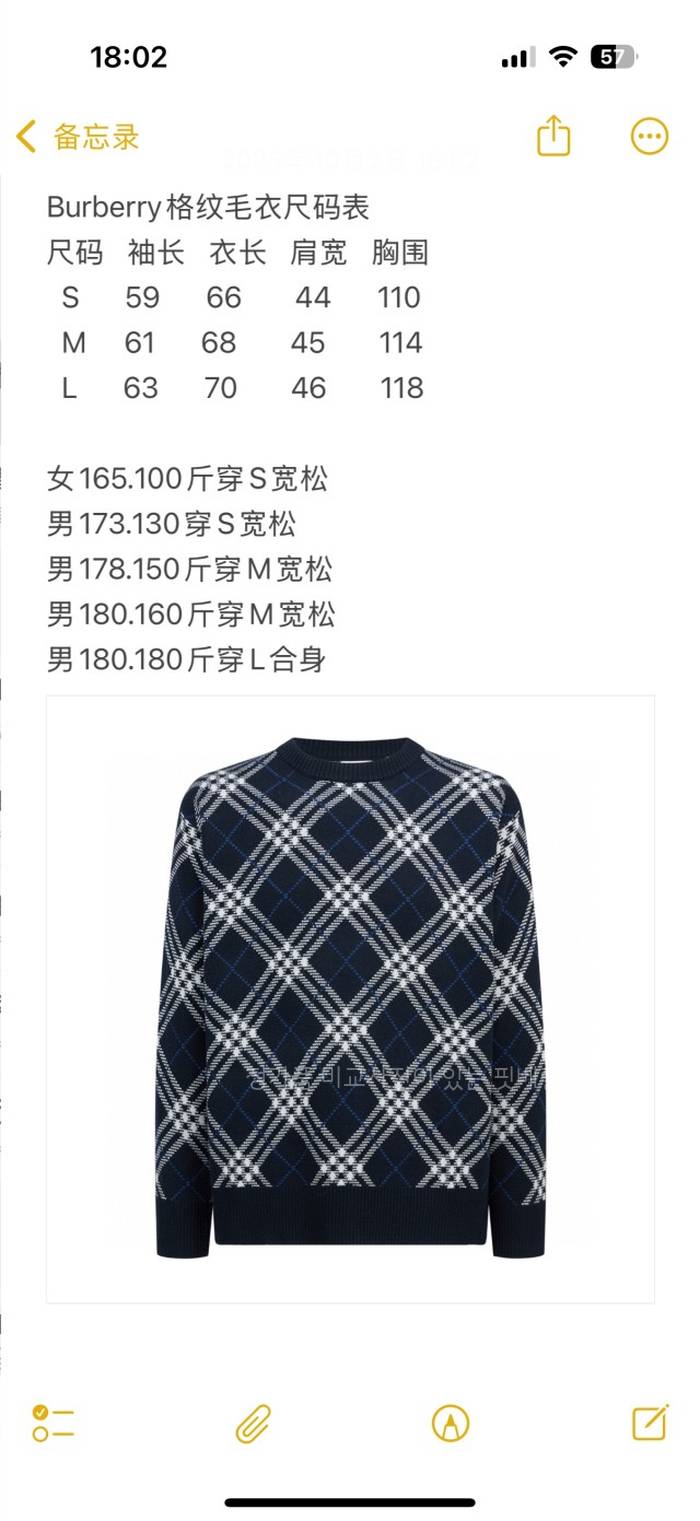Open the sweater image attachment
Screen dimensions: 700x1521
(350, 998)
